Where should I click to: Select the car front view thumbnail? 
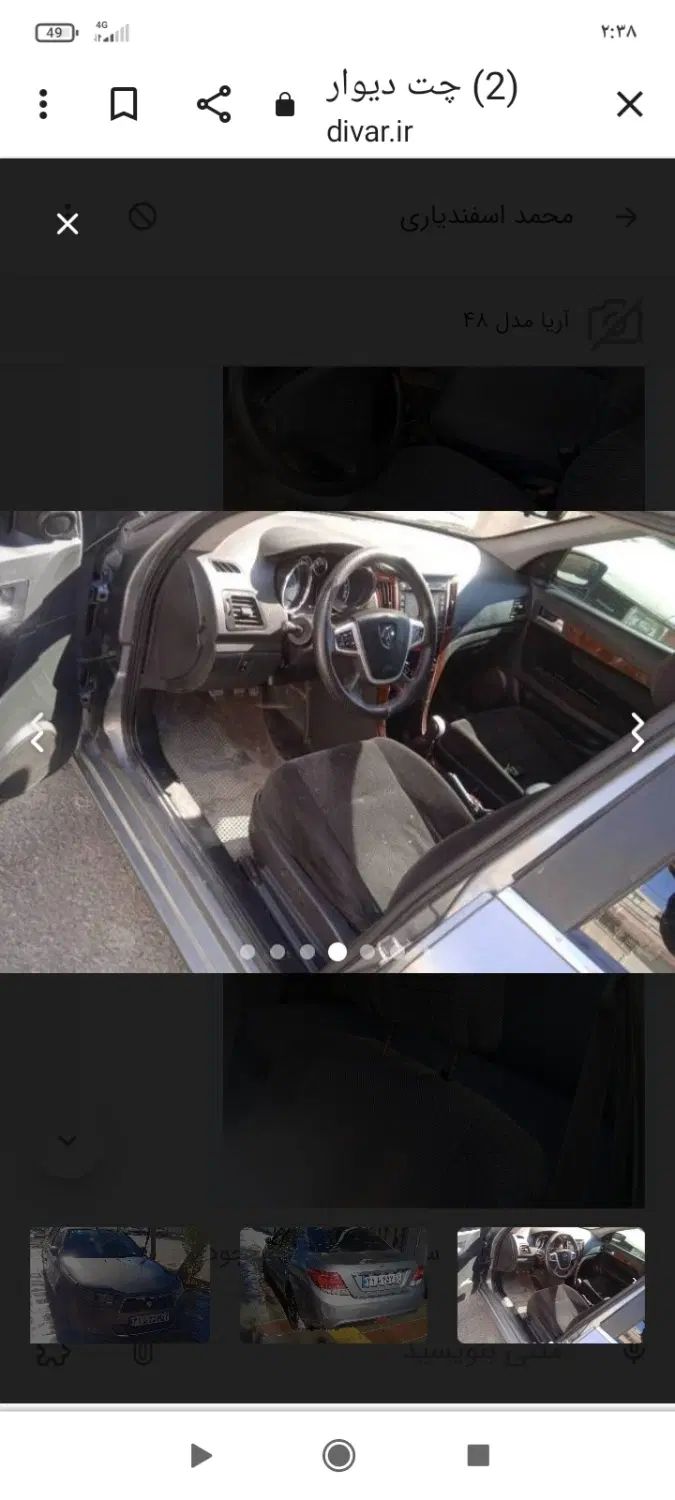(x=119, y=1284)
